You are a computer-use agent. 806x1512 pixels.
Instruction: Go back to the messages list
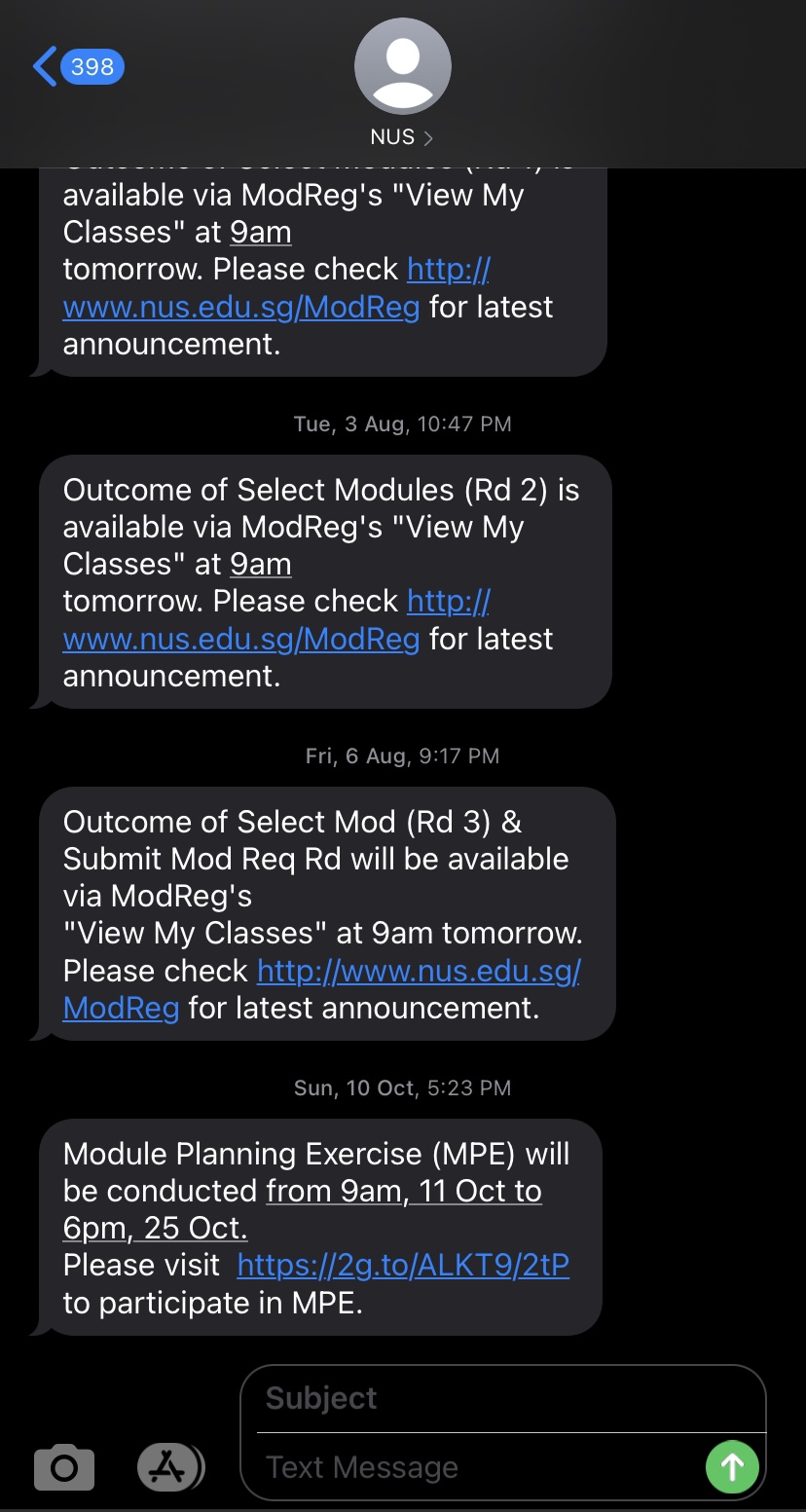pos(78,67)
